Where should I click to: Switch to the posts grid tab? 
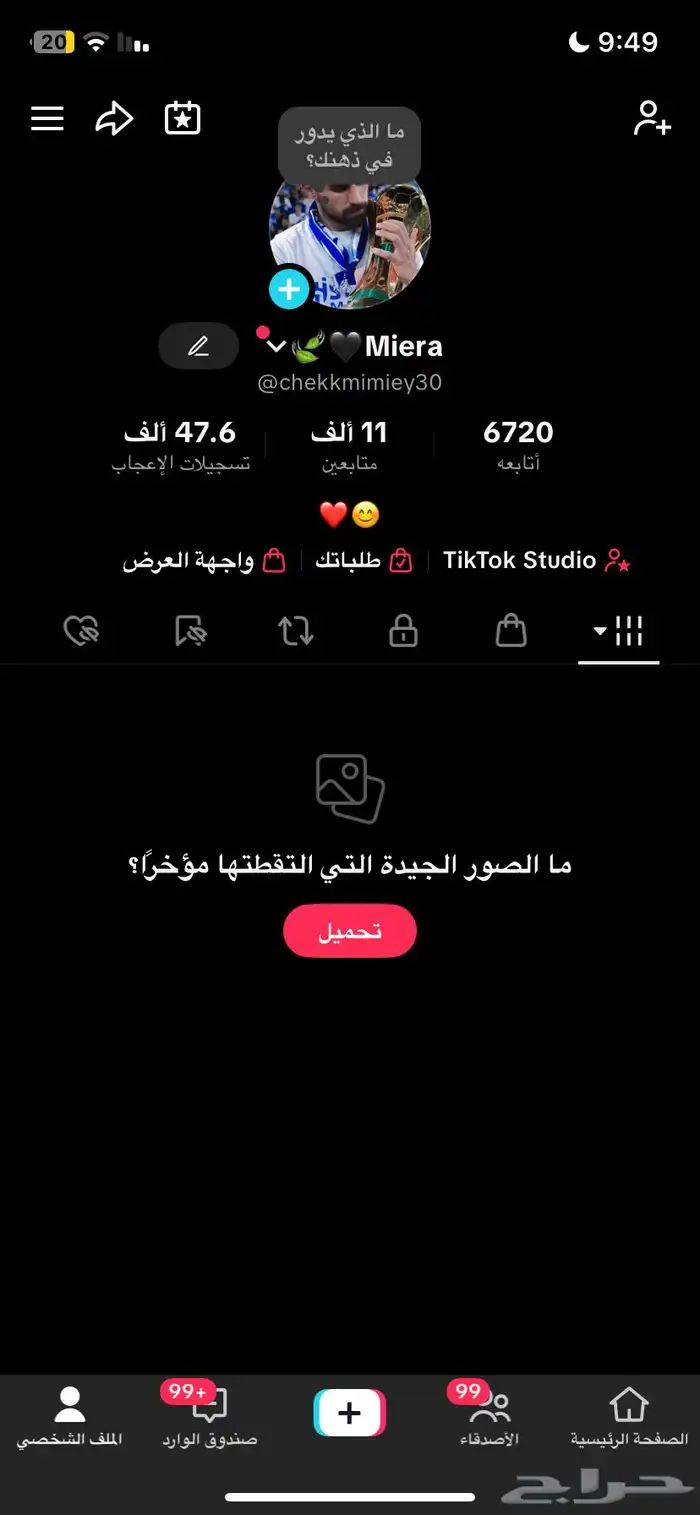tap(619, 632)
